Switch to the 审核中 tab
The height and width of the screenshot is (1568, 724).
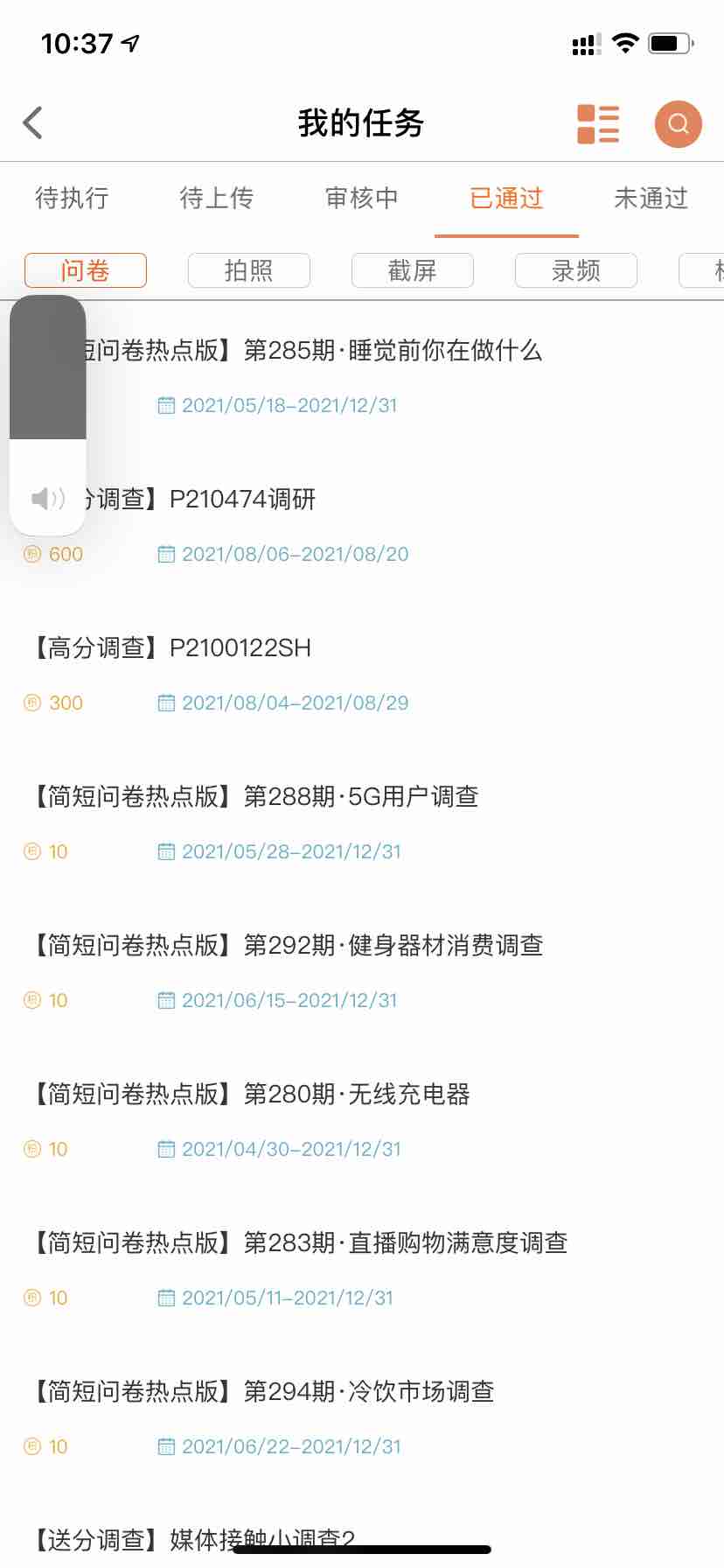coord(361,199)
